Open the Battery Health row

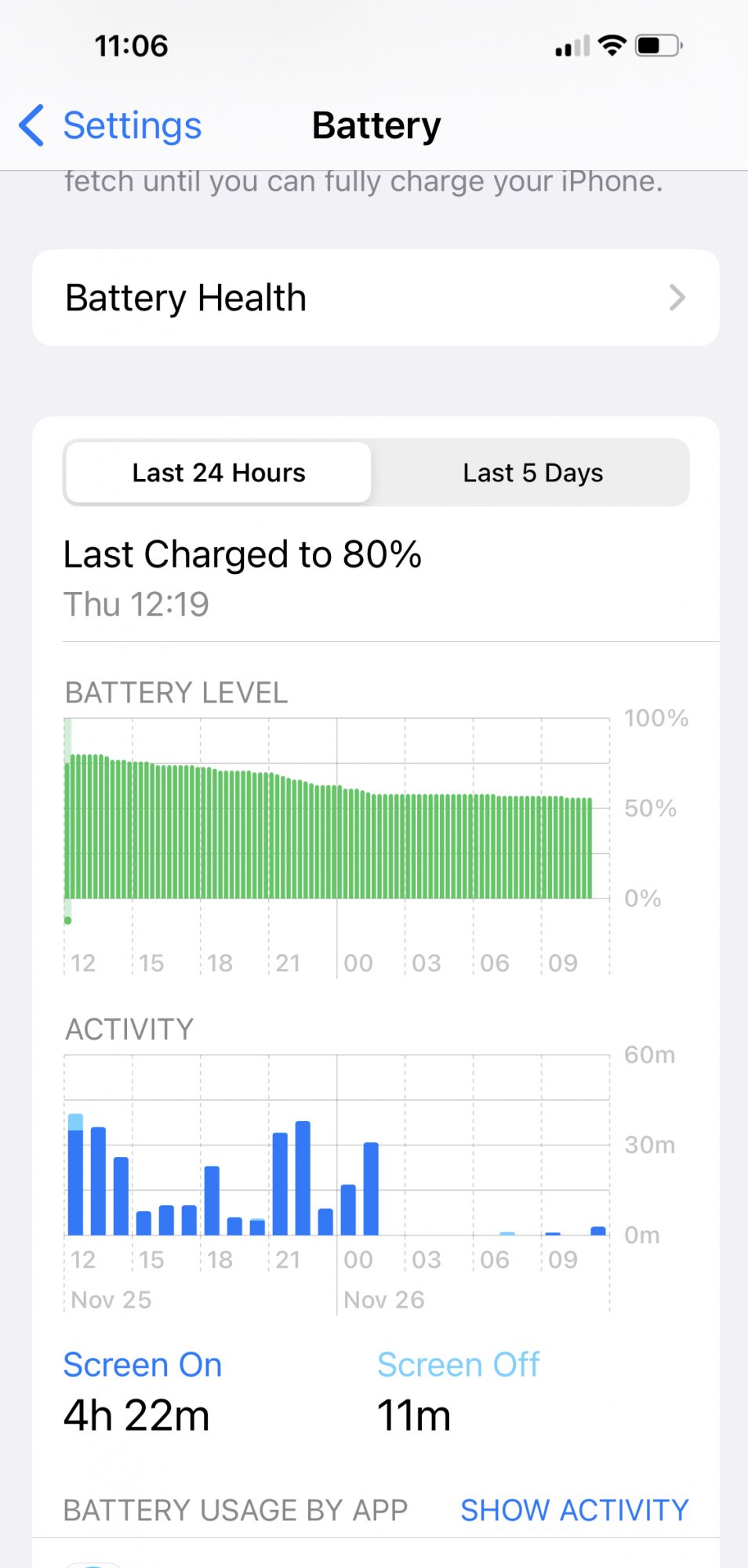(x=375, y=298)
